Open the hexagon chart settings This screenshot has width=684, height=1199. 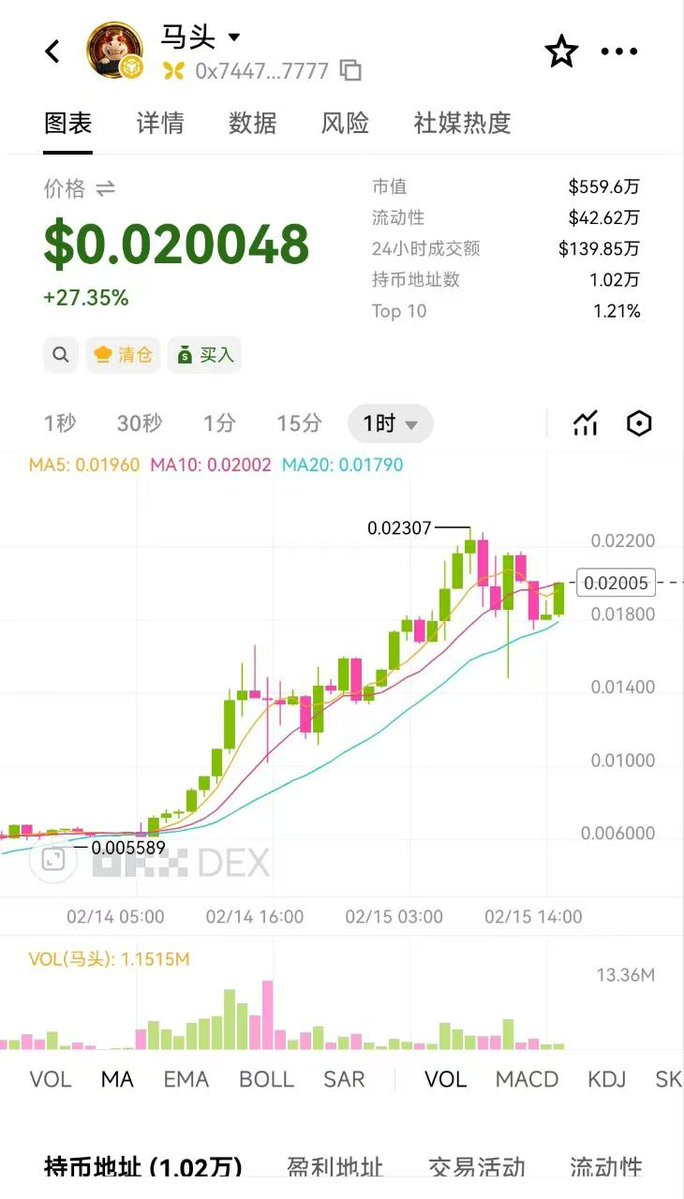(639, 424)
